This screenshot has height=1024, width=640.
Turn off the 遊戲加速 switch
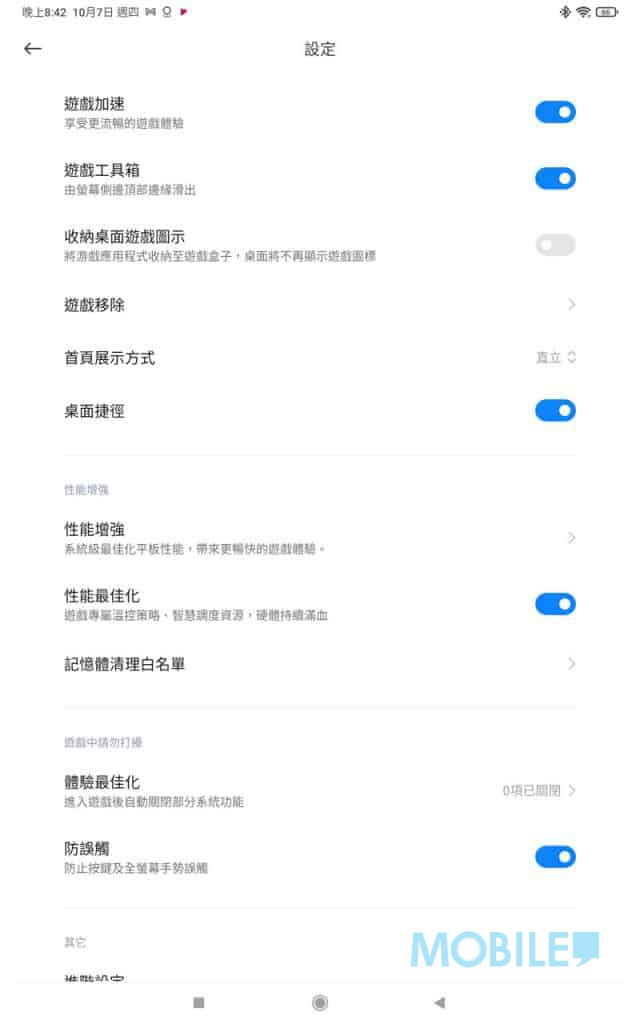tap(555, 112)
